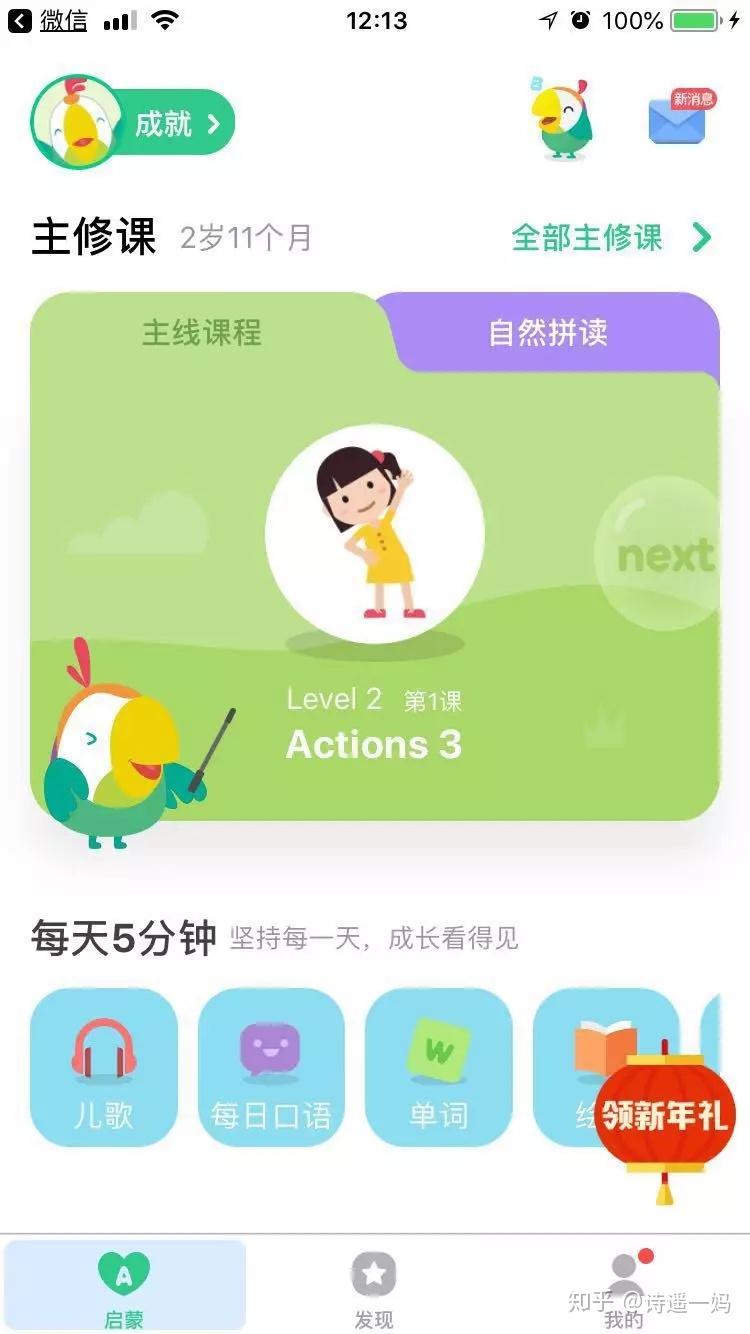Tap the parrot mascot icon beside the envelope
The image size is (750, 1334).
click(x=561, y=120)
